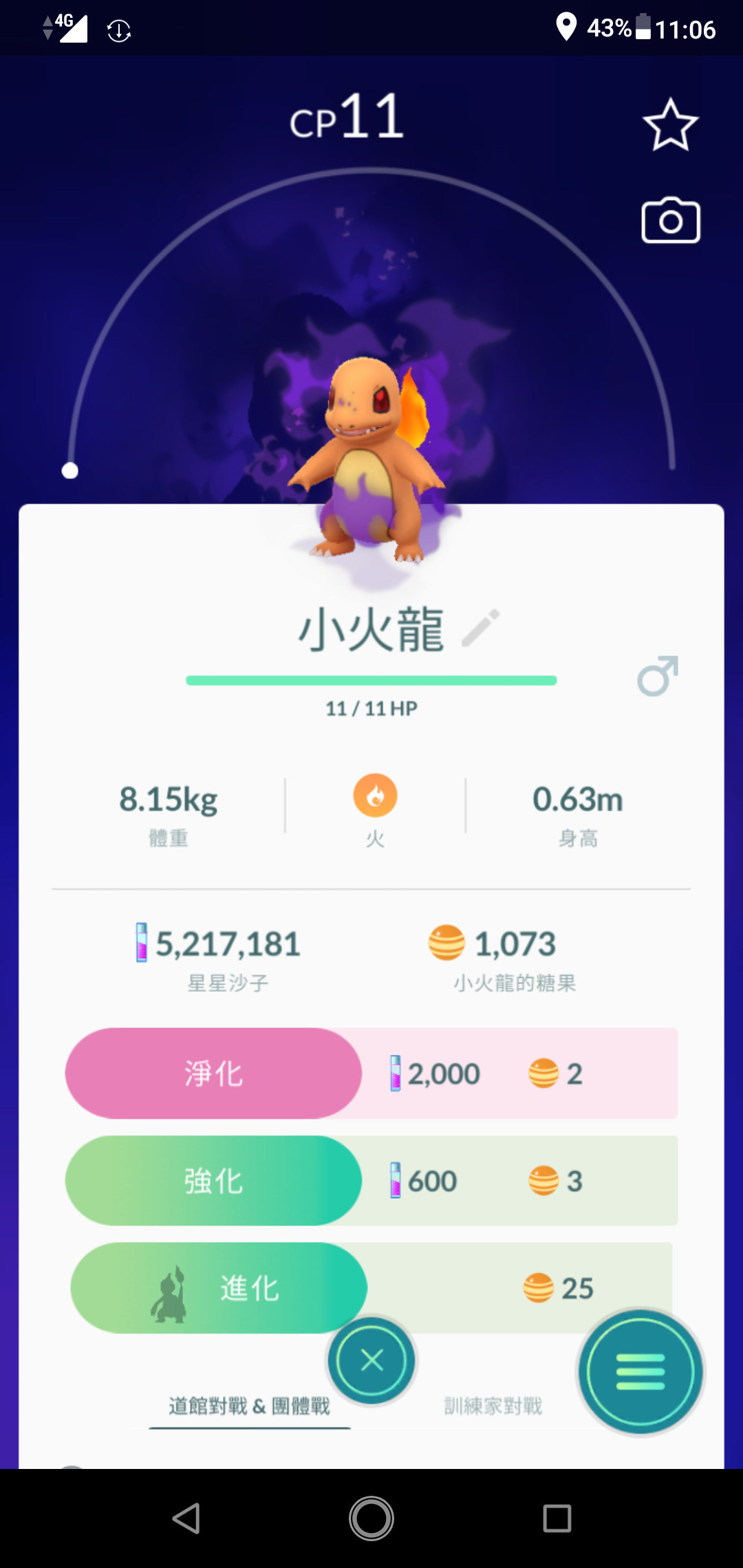Viewport: 743px width, 1568px height.
Task: Open the round green menu button
Action: click(x=640, y=1372)
